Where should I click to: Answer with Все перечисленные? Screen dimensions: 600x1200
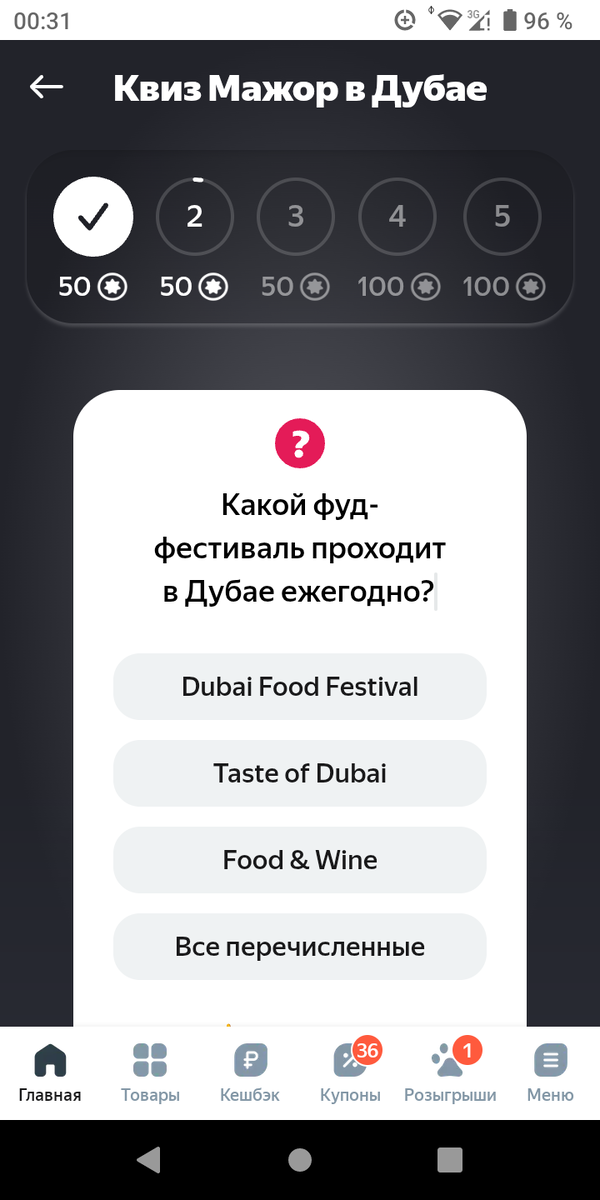300,947
